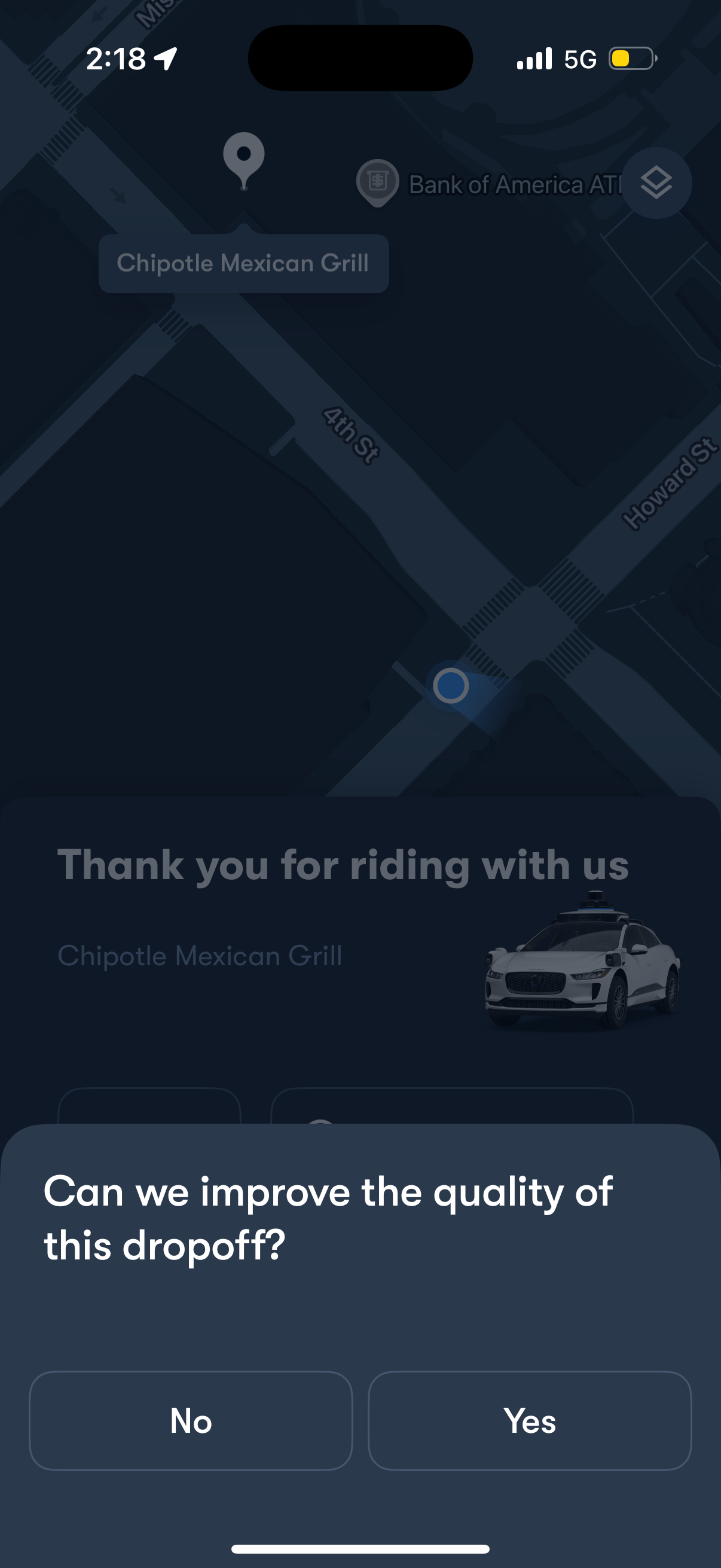The width and height of the screenshot is (721, 1568).
Task: Select Yes to give dropoff feedback
Action: (x=530, y=1423)
